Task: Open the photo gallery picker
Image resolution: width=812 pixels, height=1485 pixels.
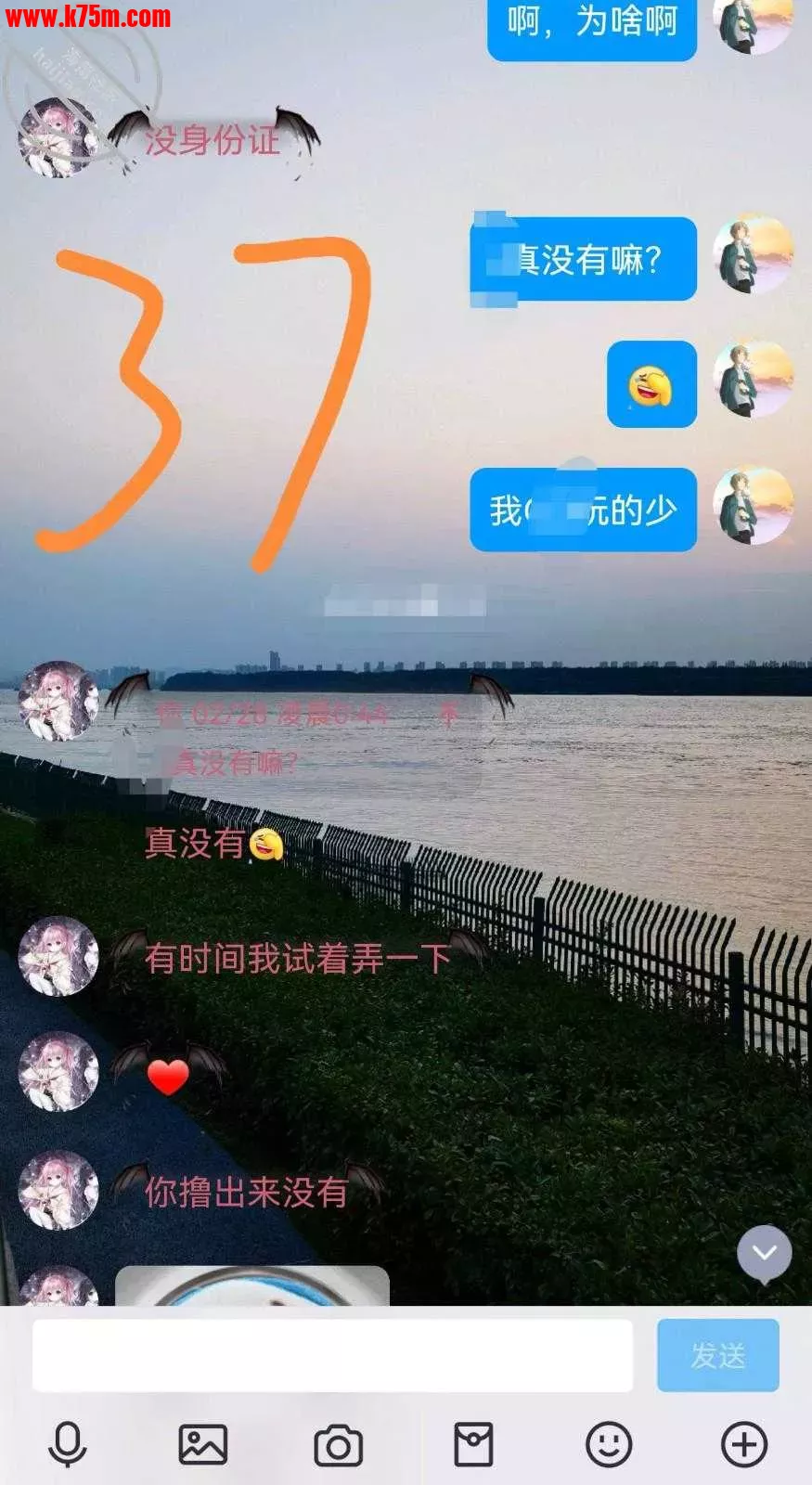Action: (202, 1445)
